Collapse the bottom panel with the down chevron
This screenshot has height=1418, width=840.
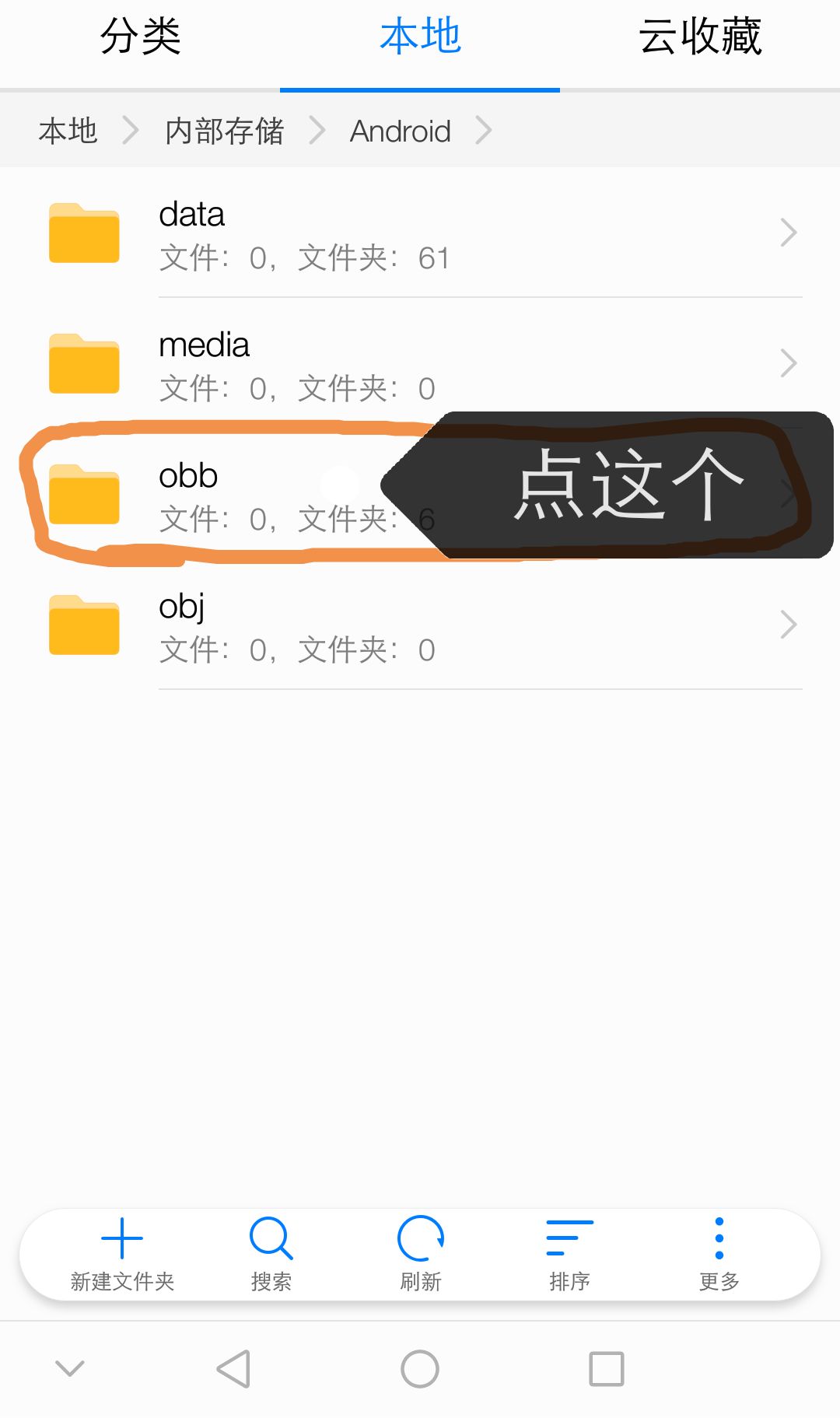(70, 1369)
